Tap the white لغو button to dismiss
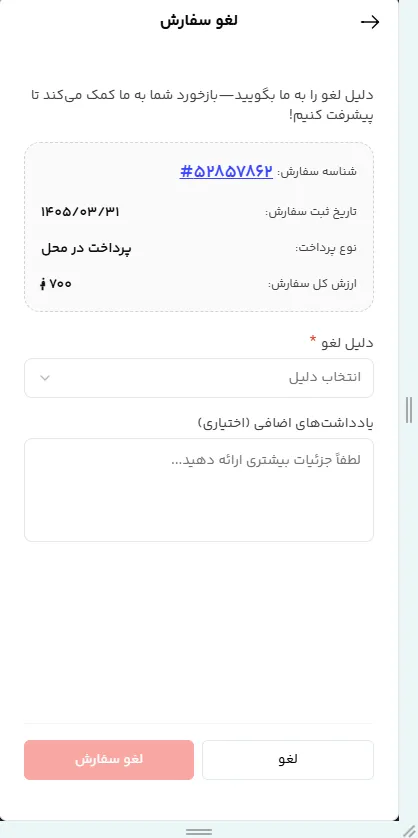The width and height of the screenshot is (418, 838). click(x=288, y=759)
